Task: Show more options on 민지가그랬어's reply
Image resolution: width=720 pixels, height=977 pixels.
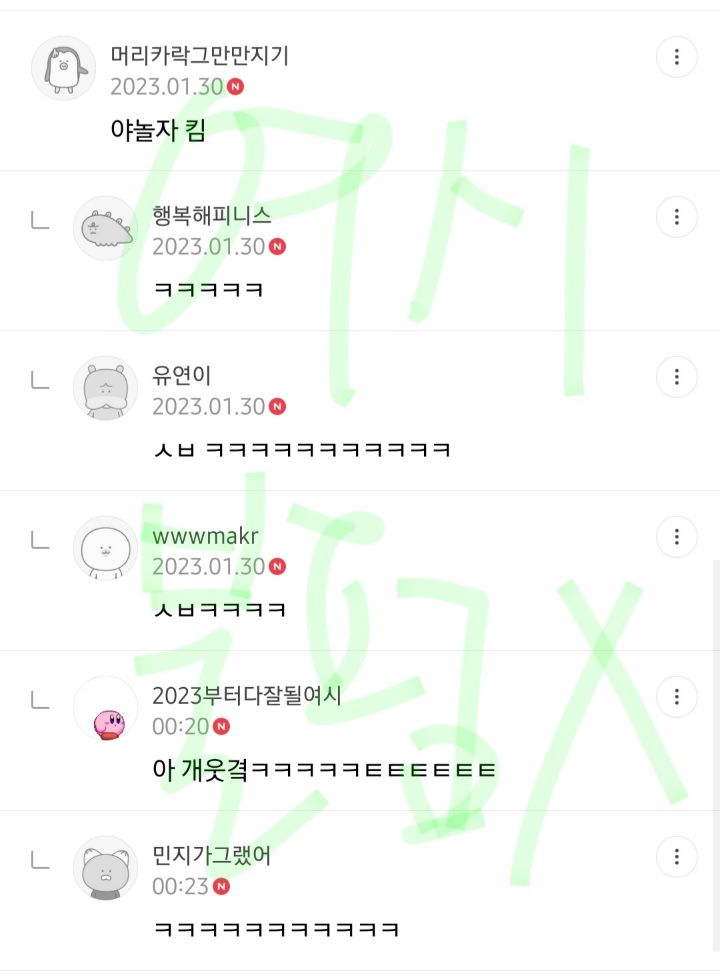Action: click(677, 857)
